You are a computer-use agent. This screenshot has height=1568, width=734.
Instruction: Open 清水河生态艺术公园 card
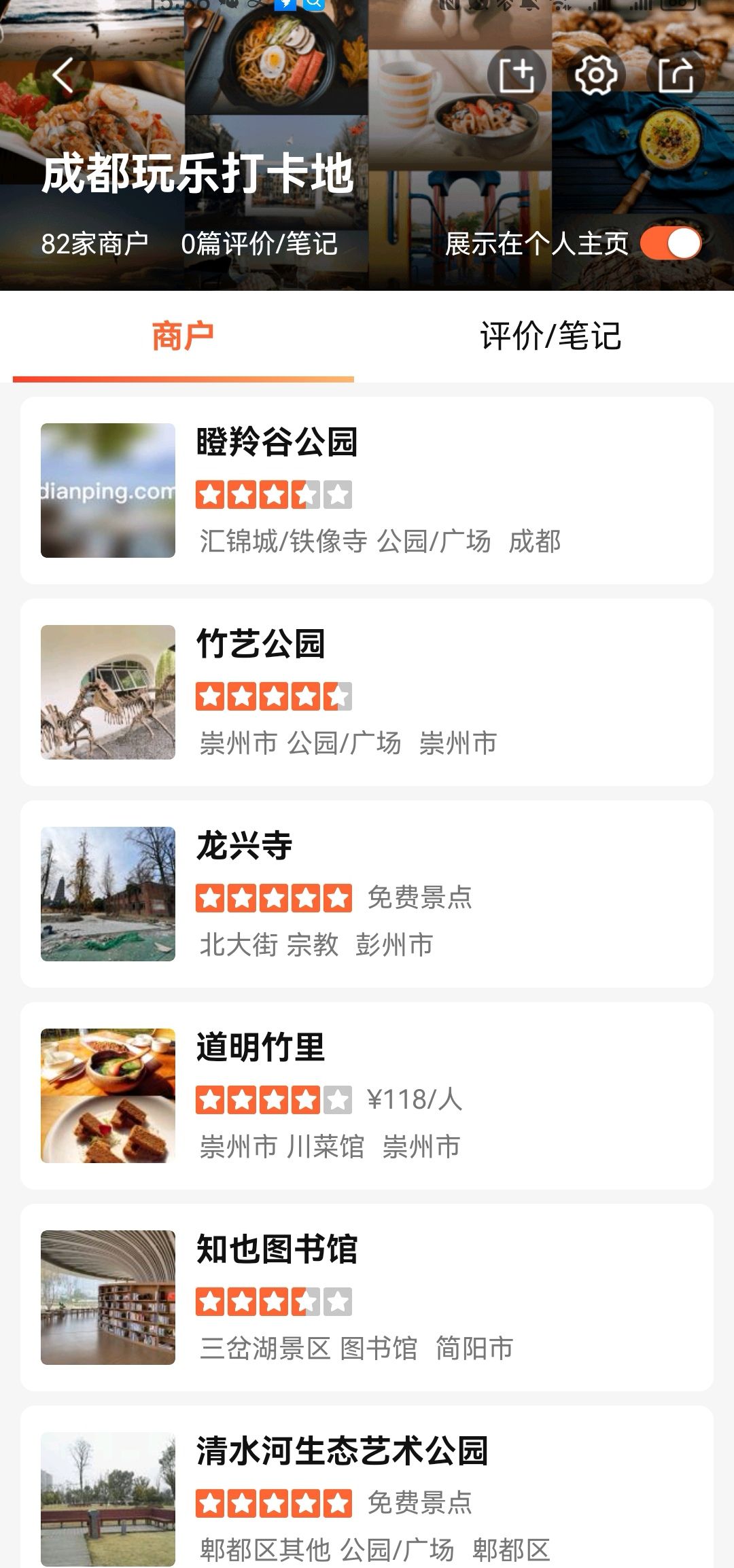pyautogui.click(x=367, y=1495)
